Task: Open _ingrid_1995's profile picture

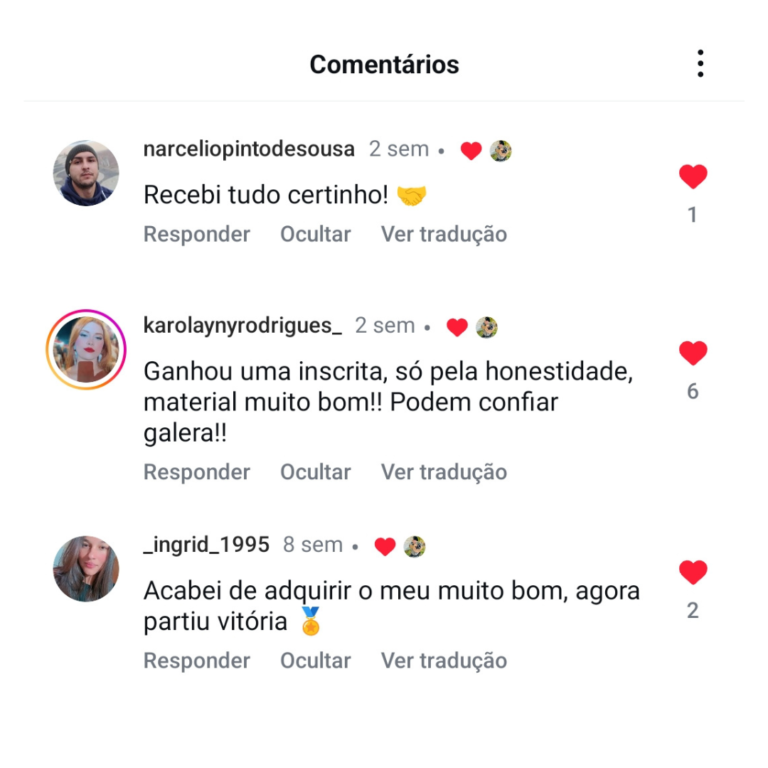Action: pos(86,568)
